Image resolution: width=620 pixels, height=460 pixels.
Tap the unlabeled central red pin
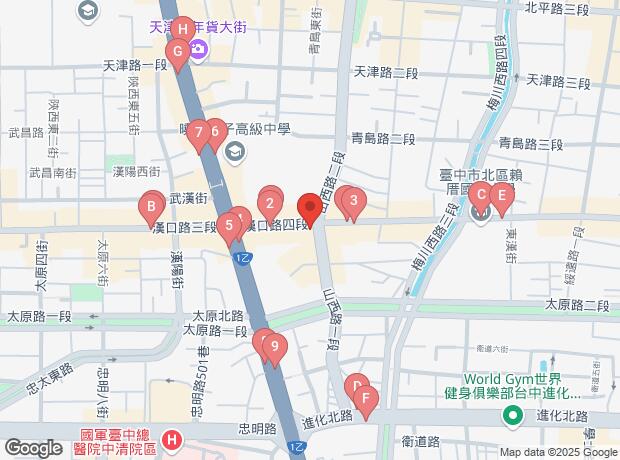[310, 210]
